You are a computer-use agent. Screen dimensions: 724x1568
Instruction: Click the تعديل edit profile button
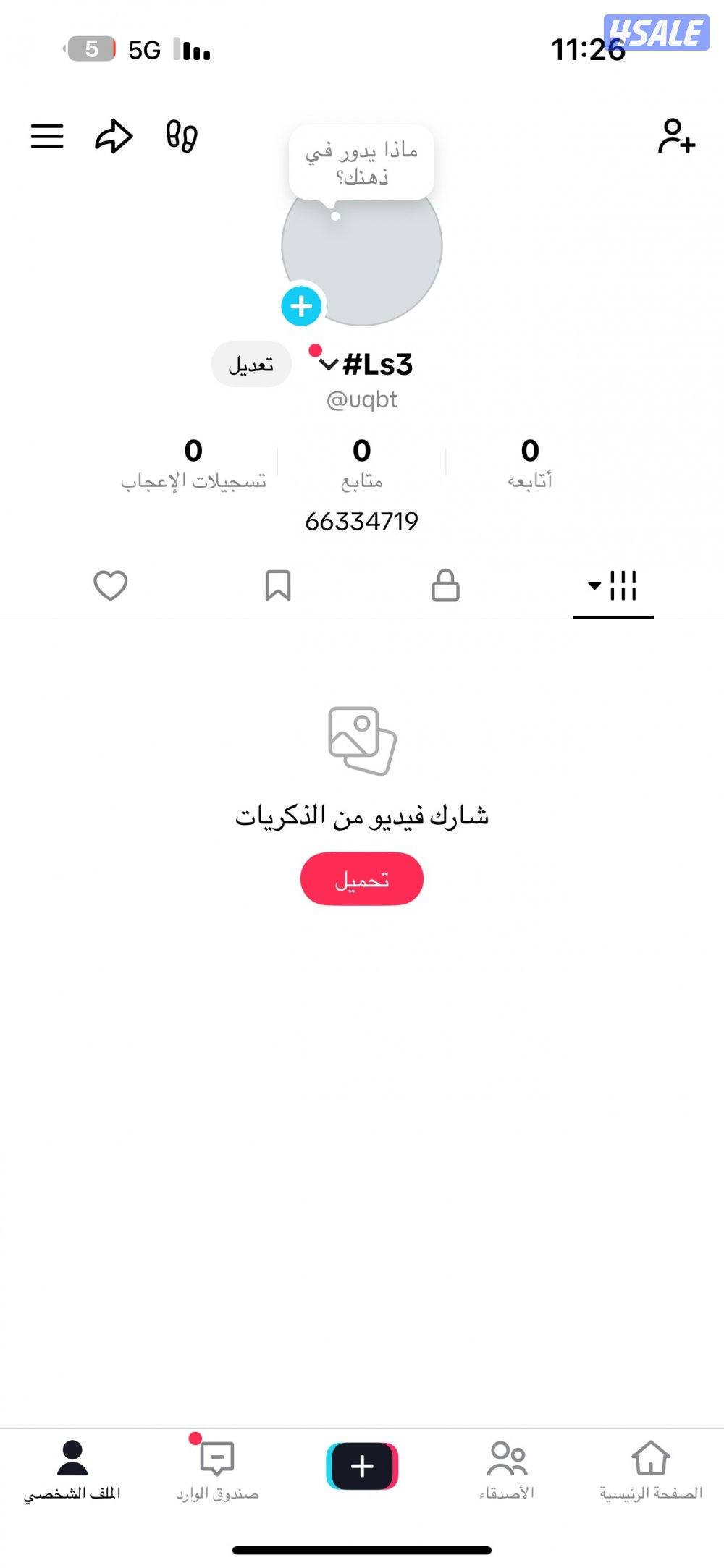pos(251,364)
